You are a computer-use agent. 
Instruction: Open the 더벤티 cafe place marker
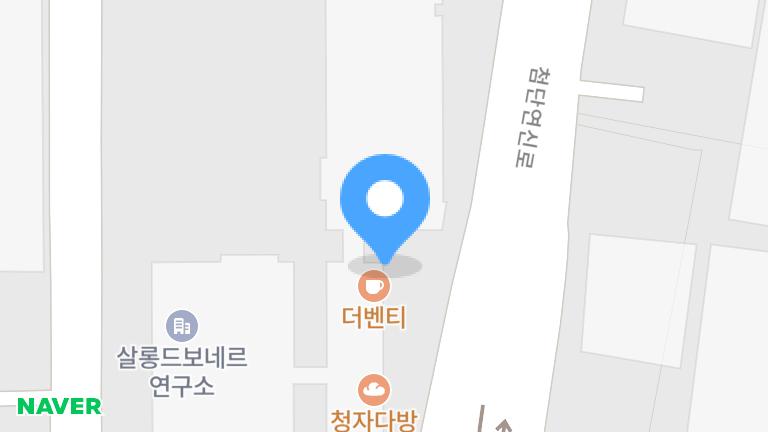374,287
